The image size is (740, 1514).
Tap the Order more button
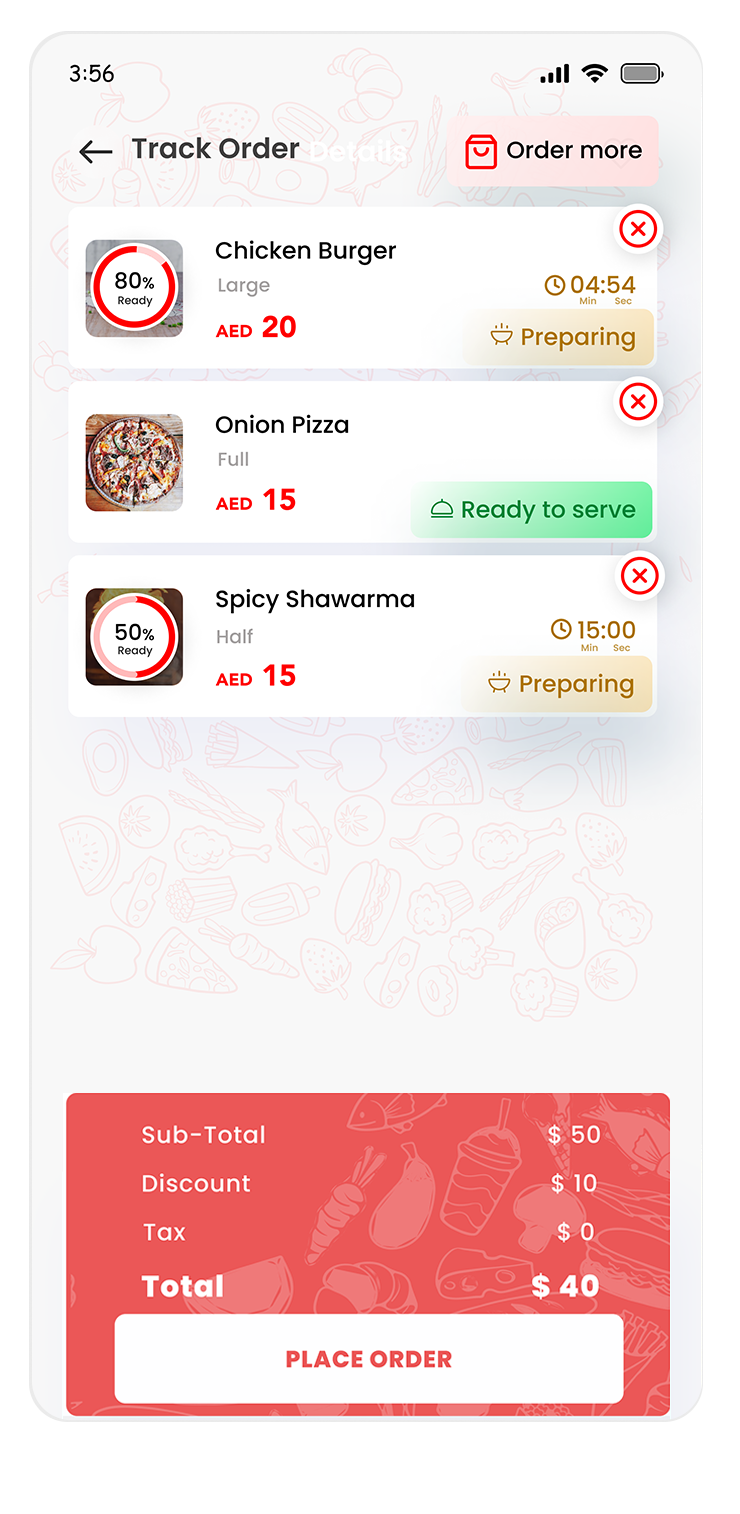(552, 151)
